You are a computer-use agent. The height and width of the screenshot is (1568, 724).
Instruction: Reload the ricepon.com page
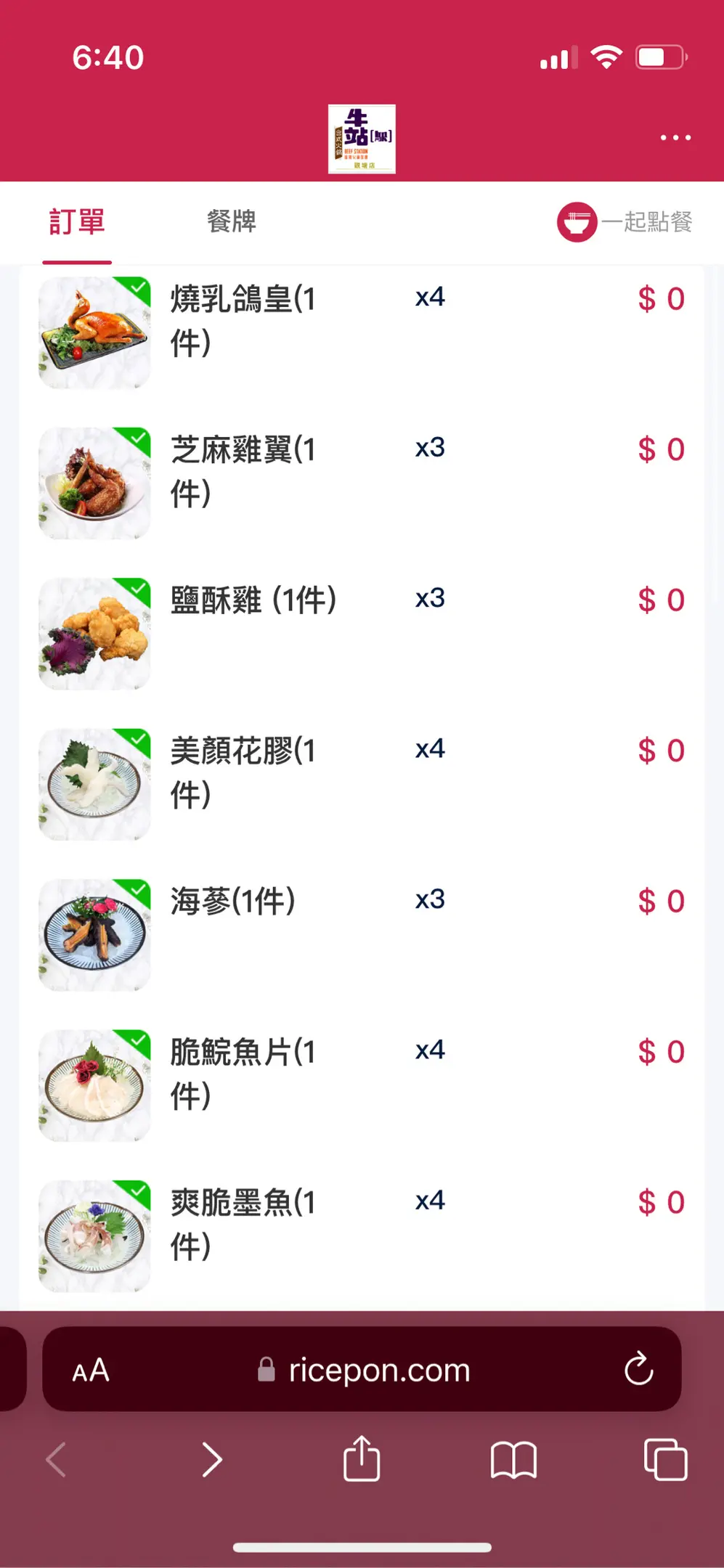coord(638,1369)
